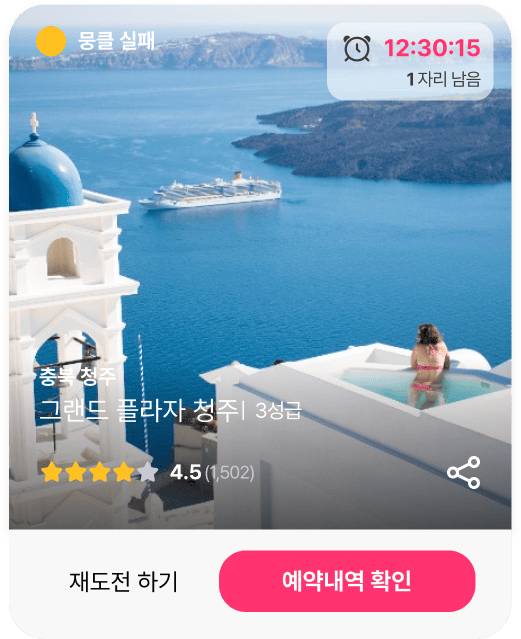Screen dimensions: 521x639
Task: Open 예약내역 확인 to check the booking
Action: [x=347, y=581]
